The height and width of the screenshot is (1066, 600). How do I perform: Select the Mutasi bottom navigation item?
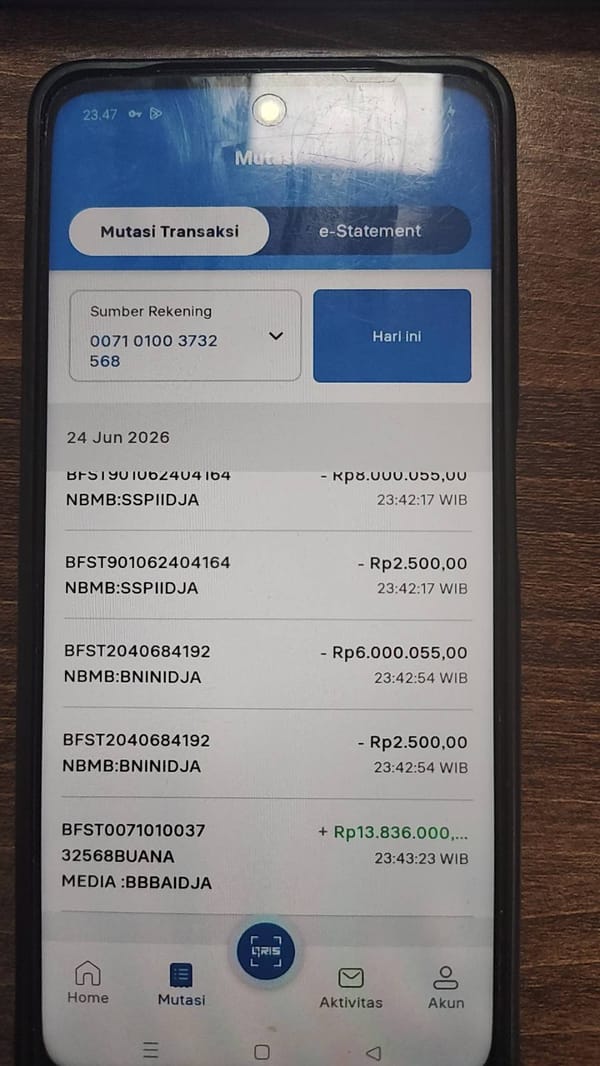click(181, 985)
